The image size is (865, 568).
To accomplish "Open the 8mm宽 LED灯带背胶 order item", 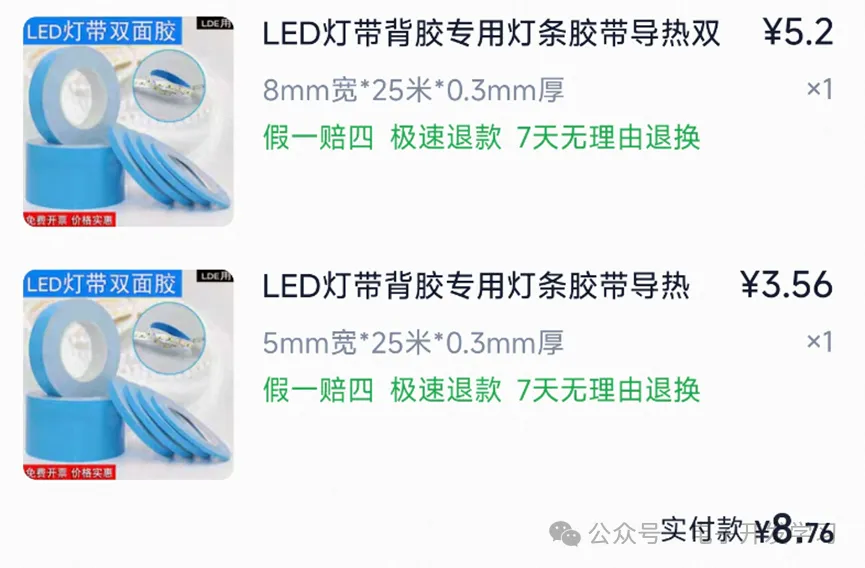I will (490, 35).
